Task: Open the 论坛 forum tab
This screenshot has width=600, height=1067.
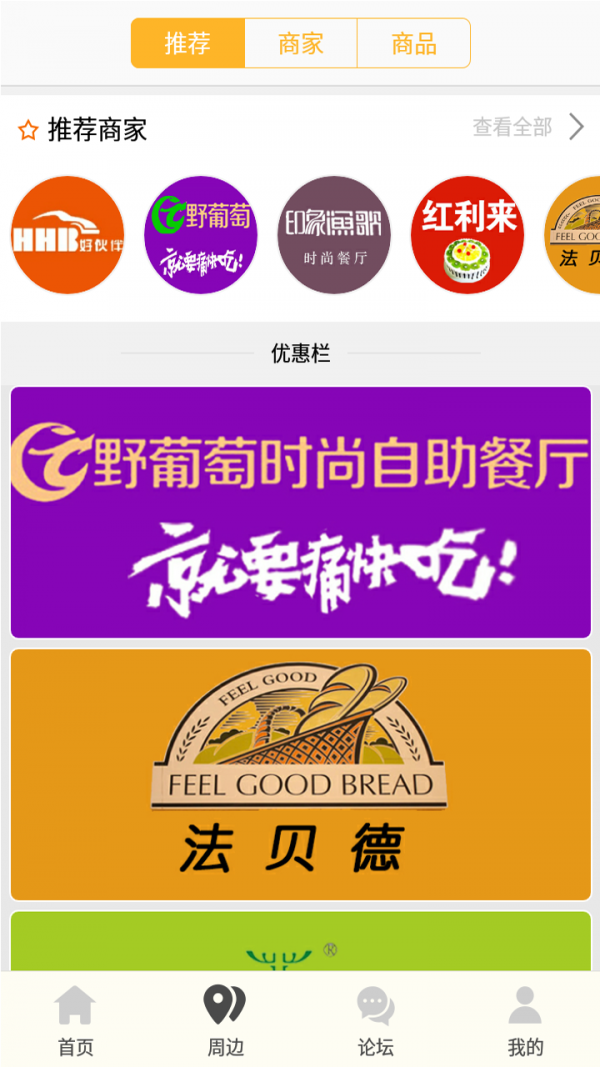Action: tap(375, 1020)
